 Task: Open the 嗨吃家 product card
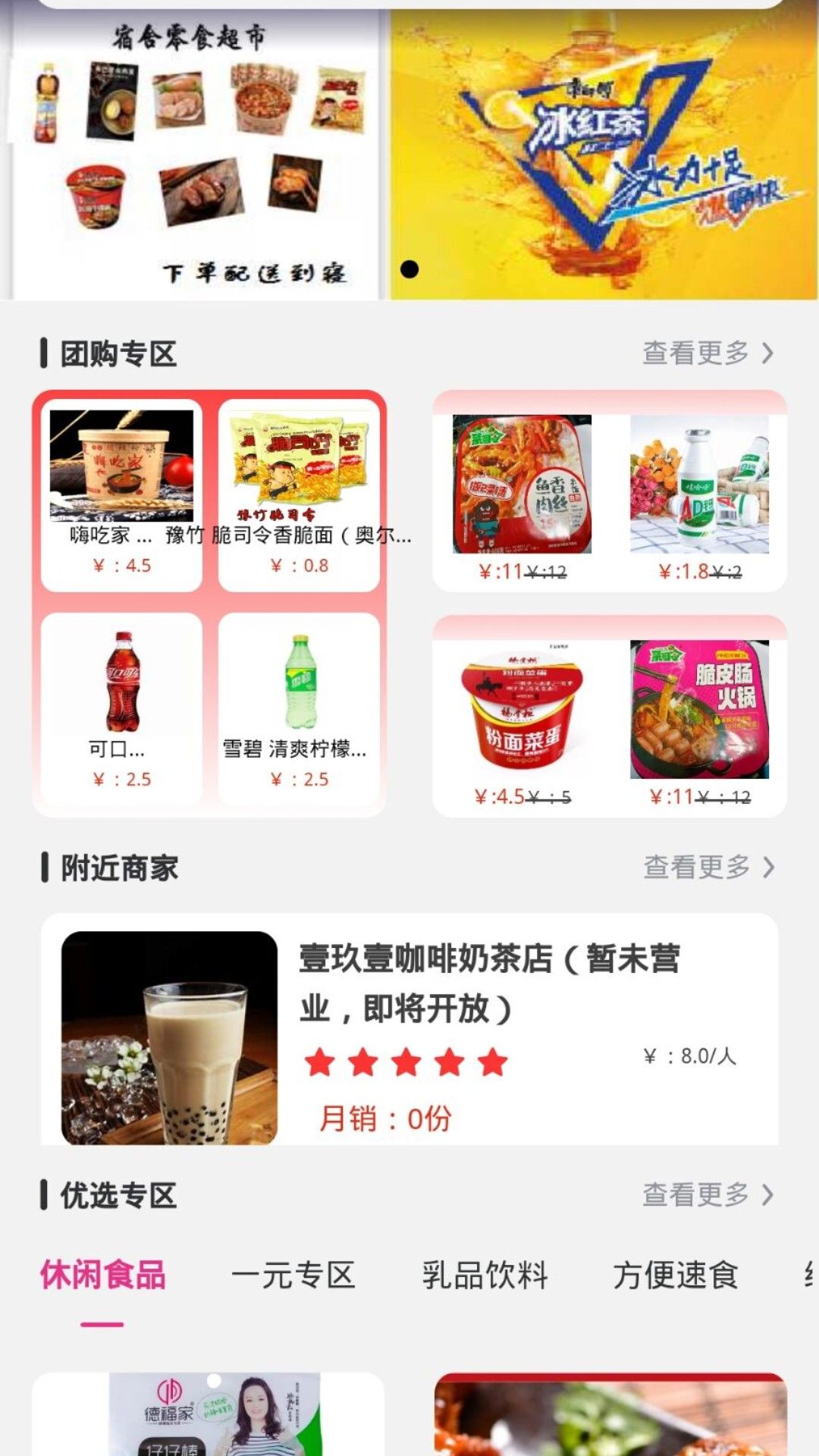click(x=121, y=494)
